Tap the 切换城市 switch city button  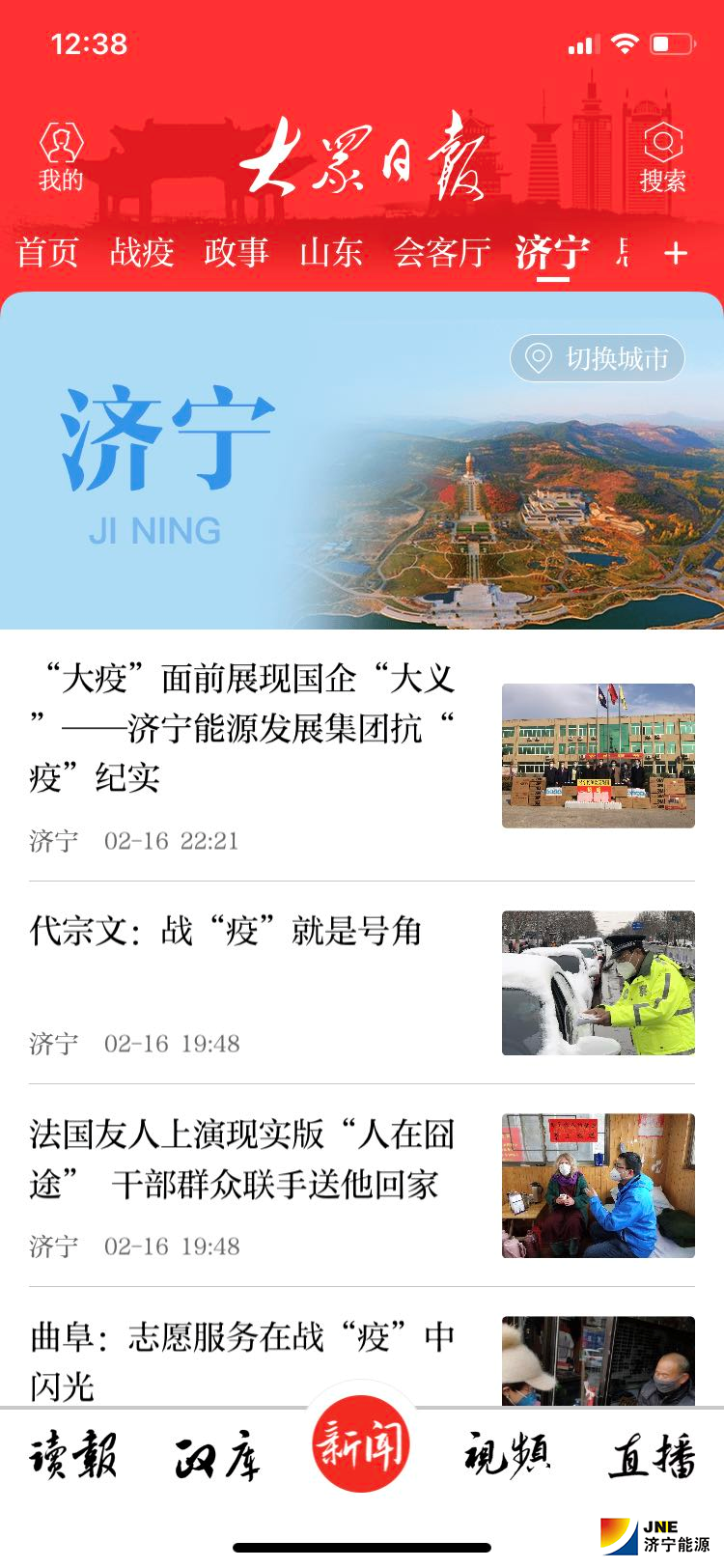(x=596, y=357)
